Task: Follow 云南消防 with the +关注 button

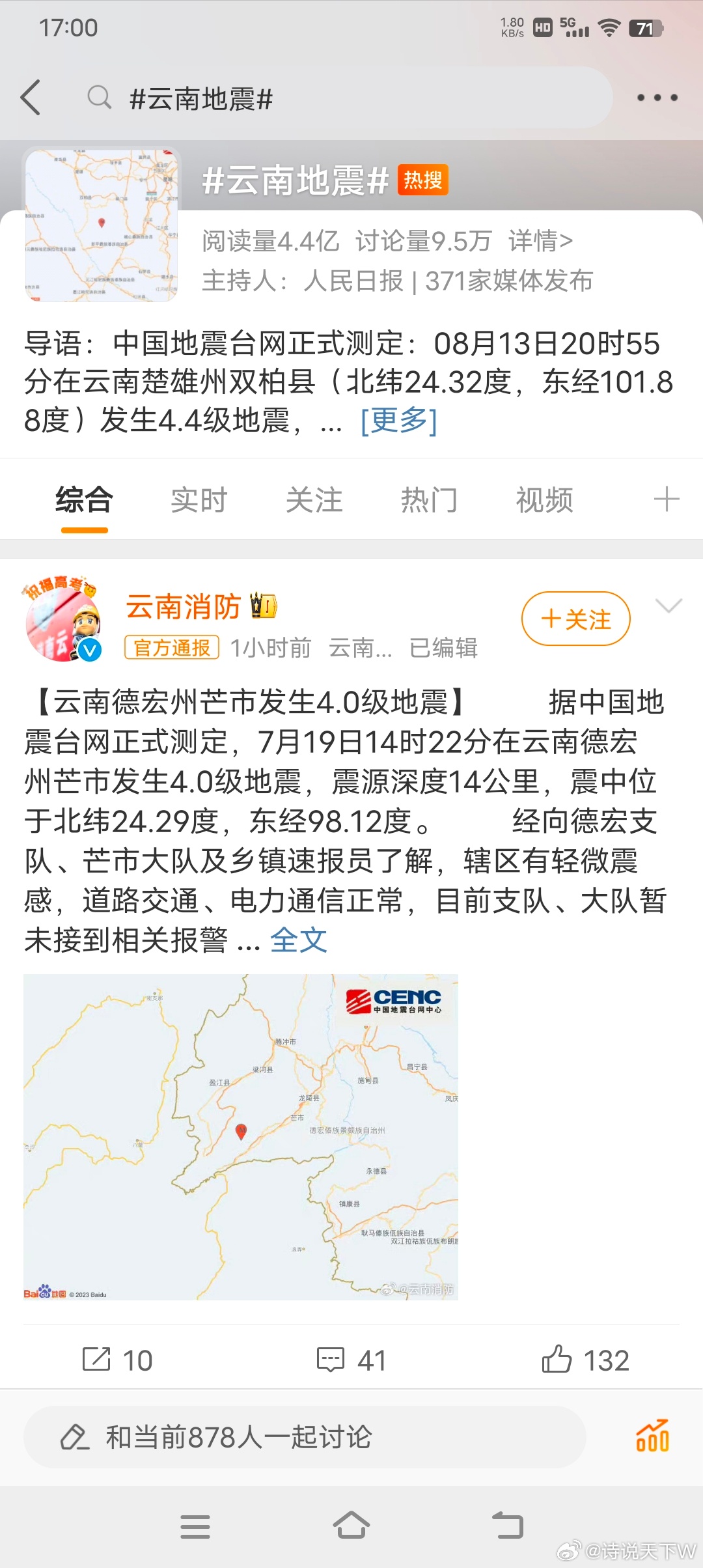Action: coord(575,619)
